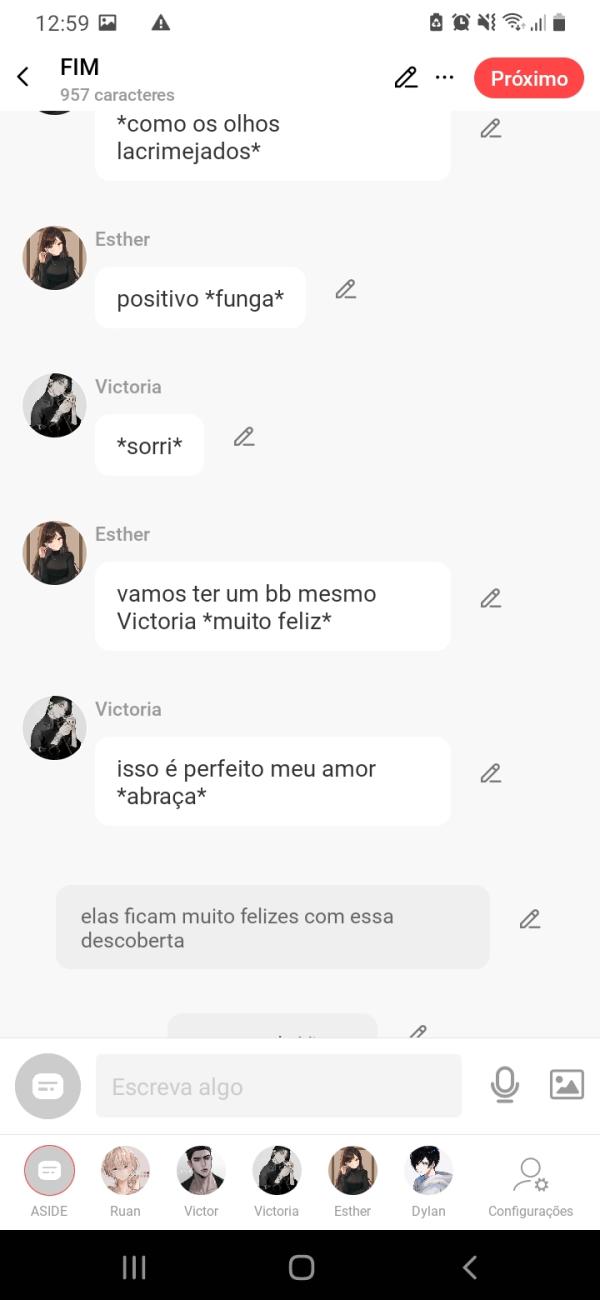The height and width of the screenshot is (1300, 600).
Task: Choose Ruan as the speaking character
Action: click(125, 1171)
